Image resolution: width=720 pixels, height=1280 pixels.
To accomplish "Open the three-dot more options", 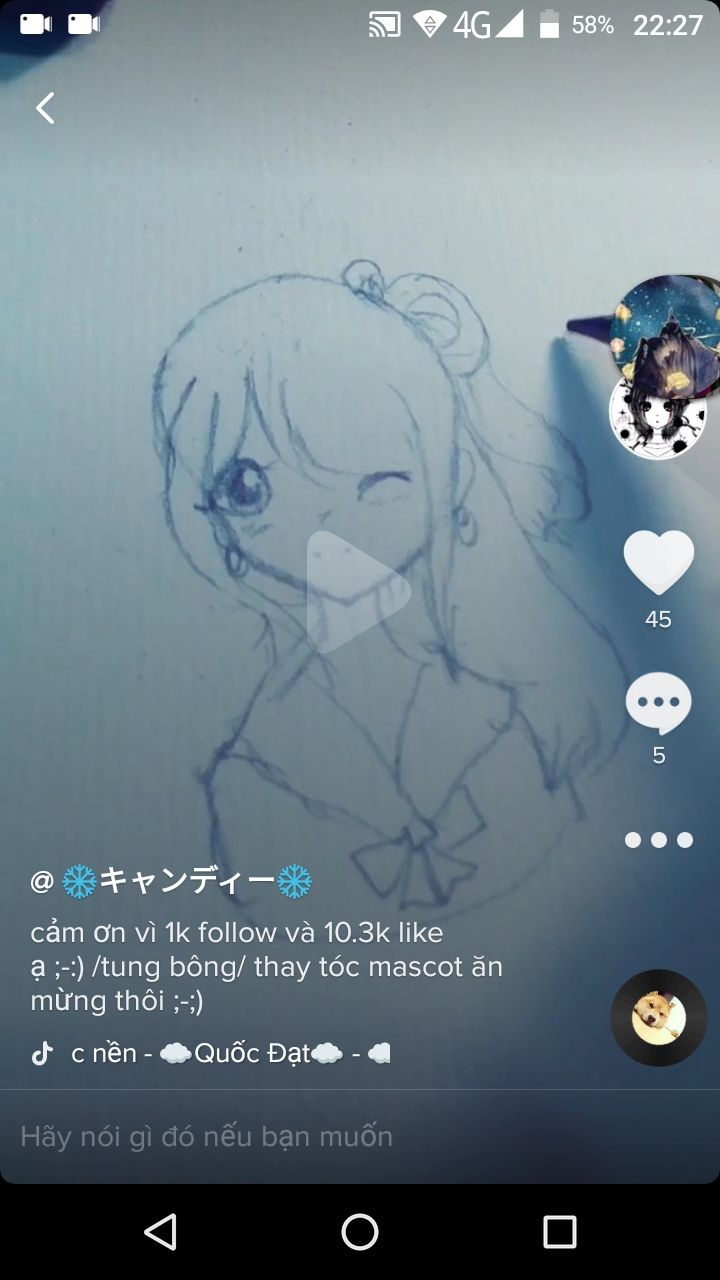I will 658,840.
